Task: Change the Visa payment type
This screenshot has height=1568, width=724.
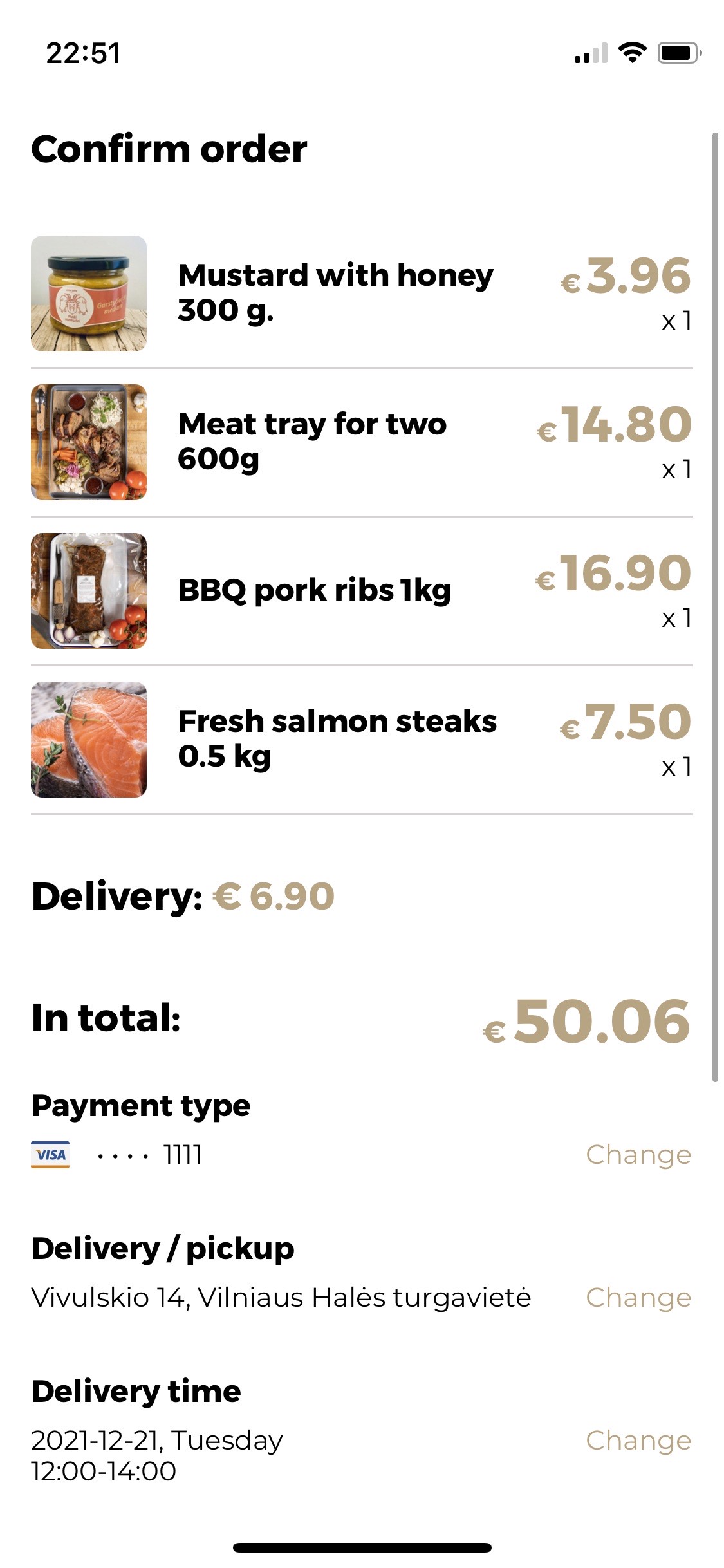Action: (638, 1155)
